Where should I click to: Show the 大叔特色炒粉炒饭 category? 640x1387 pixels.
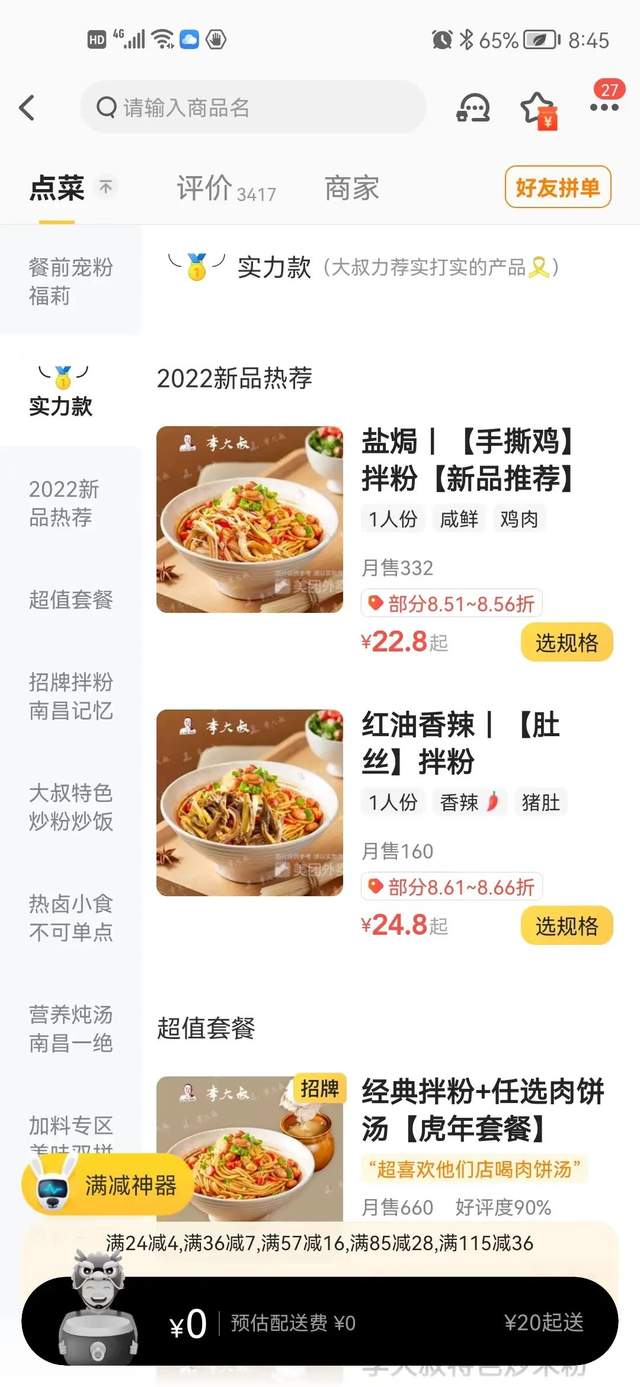tap(70, 807)
